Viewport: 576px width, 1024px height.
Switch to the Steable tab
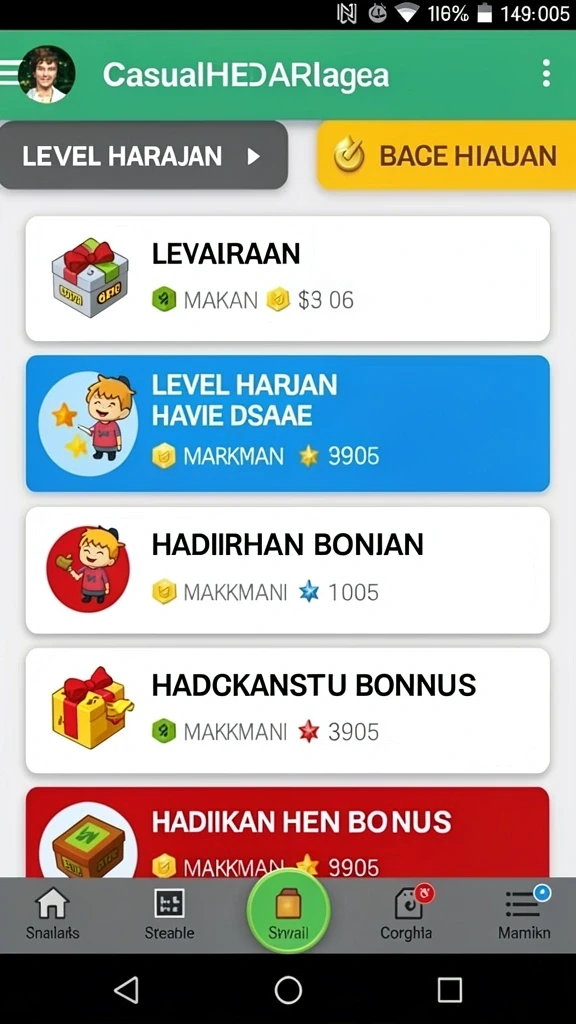tap(169, 915)
